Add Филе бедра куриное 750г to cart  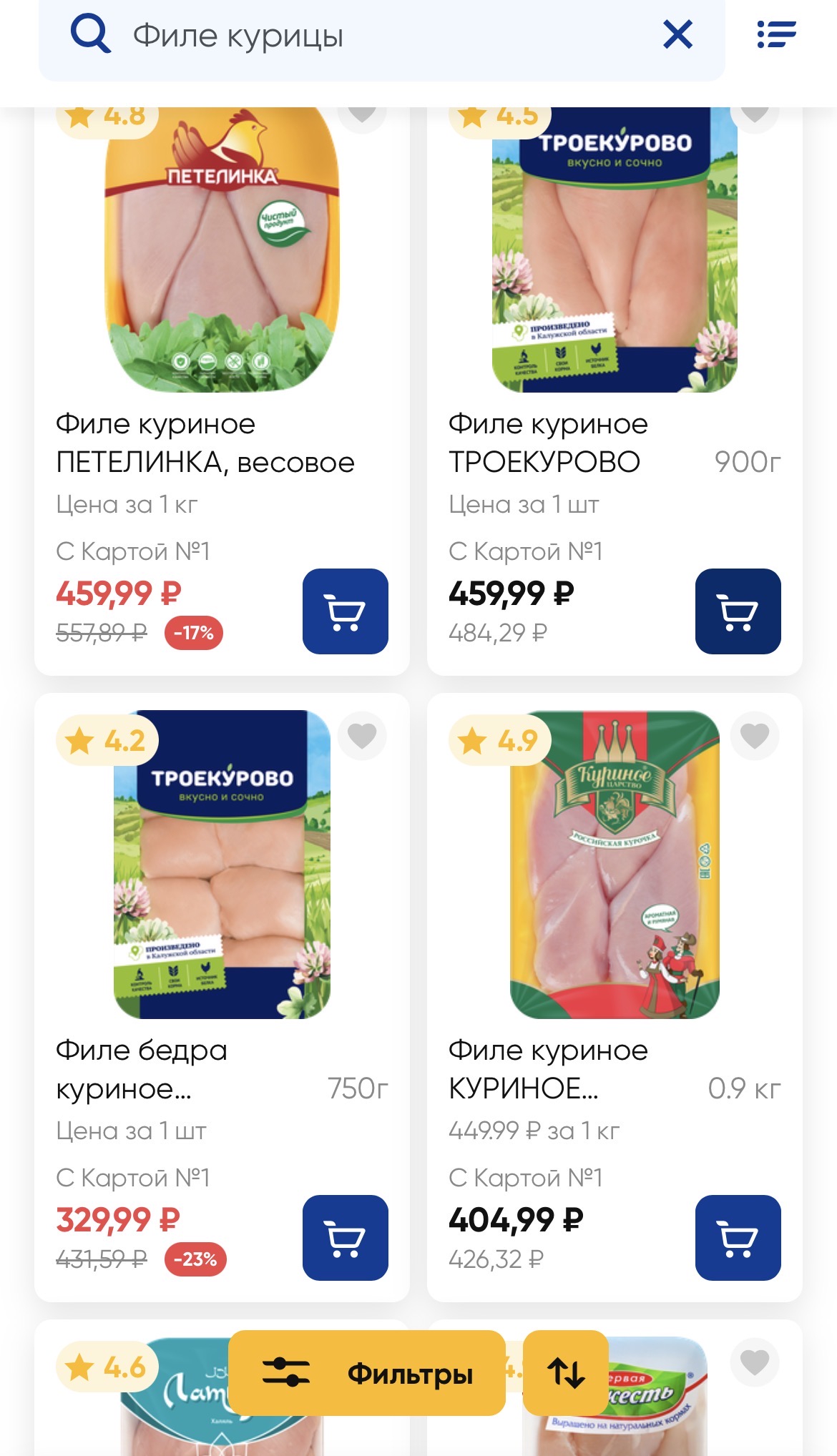345,1238
